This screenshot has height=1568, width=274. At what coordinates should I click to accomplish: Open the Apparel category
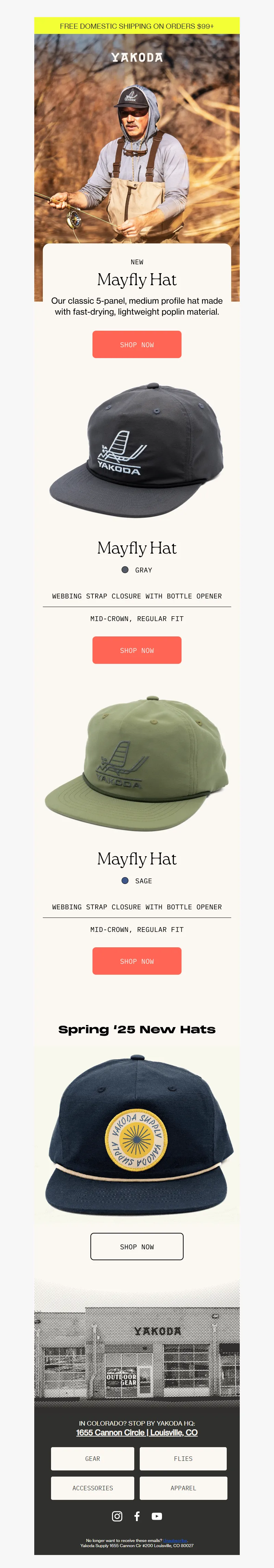coord(183,1488)
